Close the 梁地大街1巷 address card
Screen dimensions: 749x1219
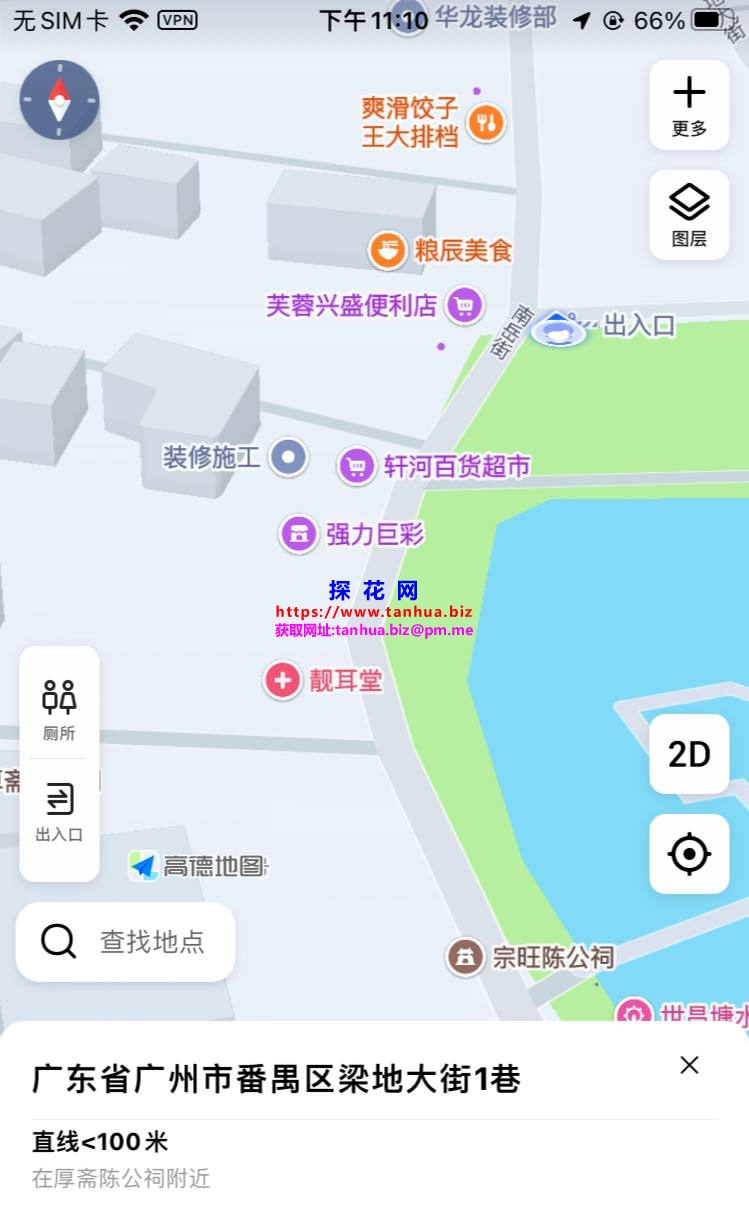click(689, 1065)
